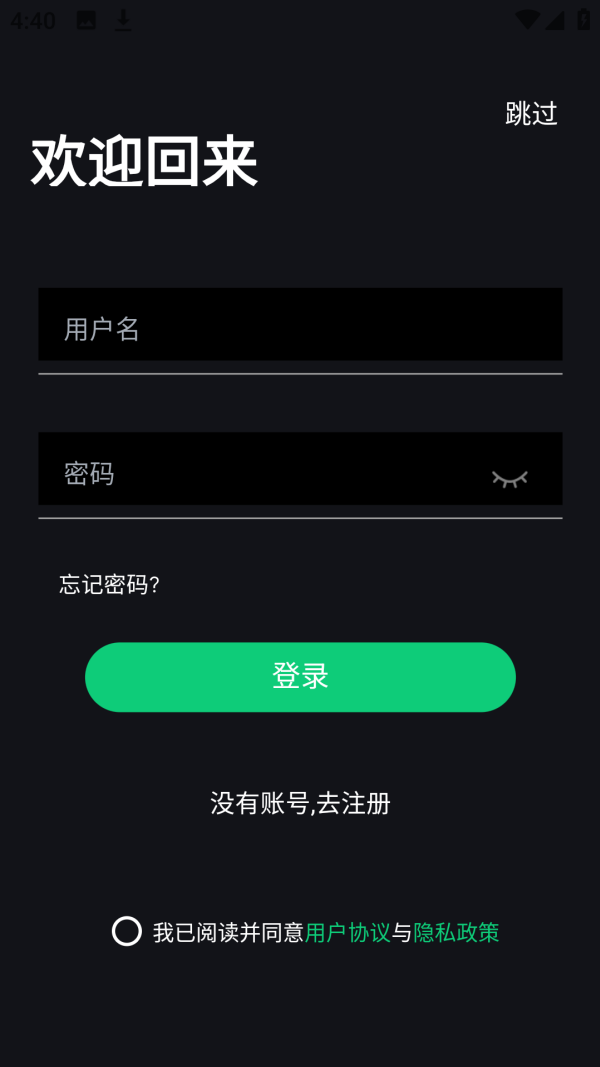This screenshot has width=600, height=1067.
Task: Toggle password visibility eye icon
Action: pos(510,479)
